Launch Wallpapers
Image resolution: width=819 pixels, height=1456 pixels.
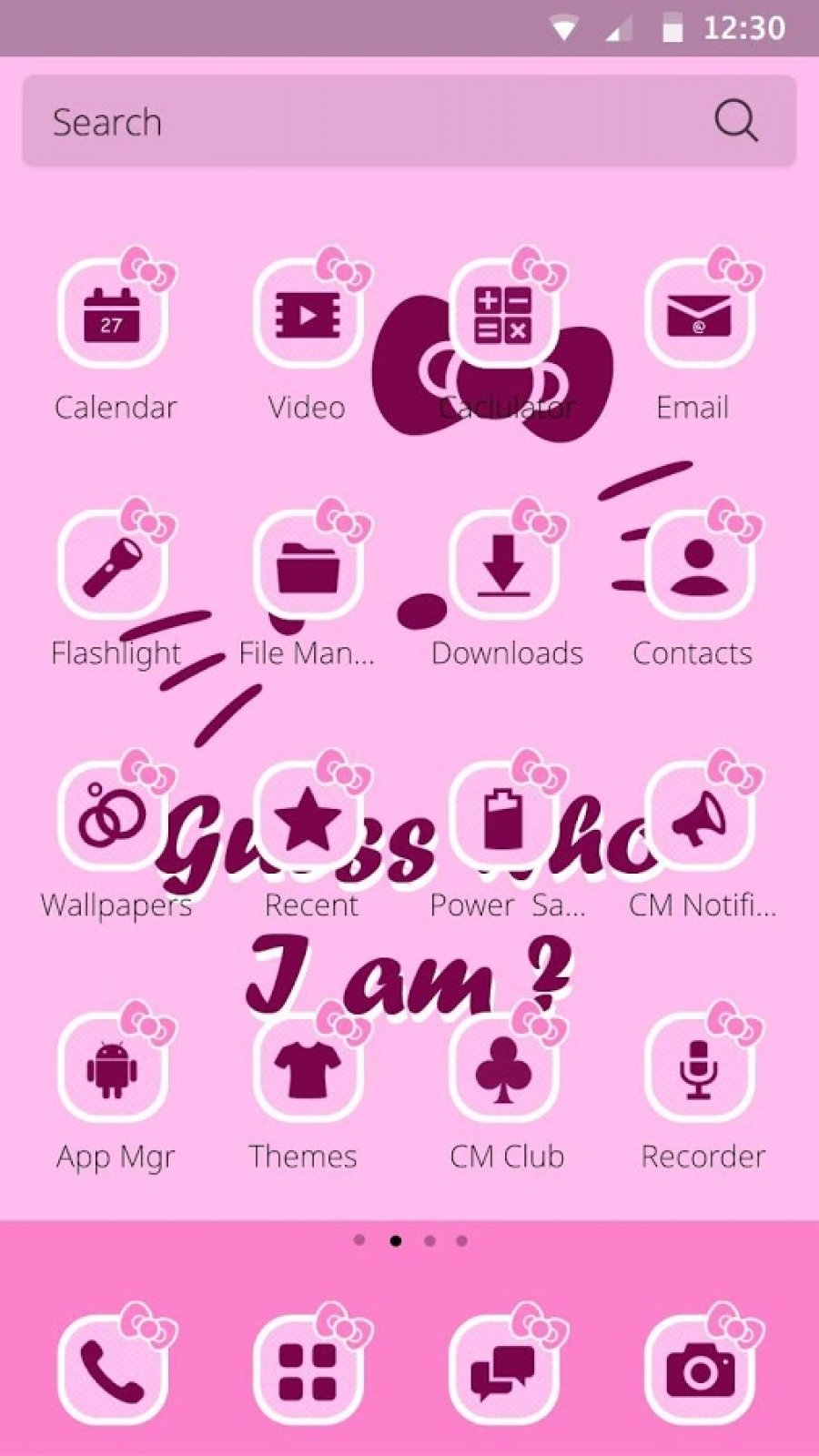point(113,816)
